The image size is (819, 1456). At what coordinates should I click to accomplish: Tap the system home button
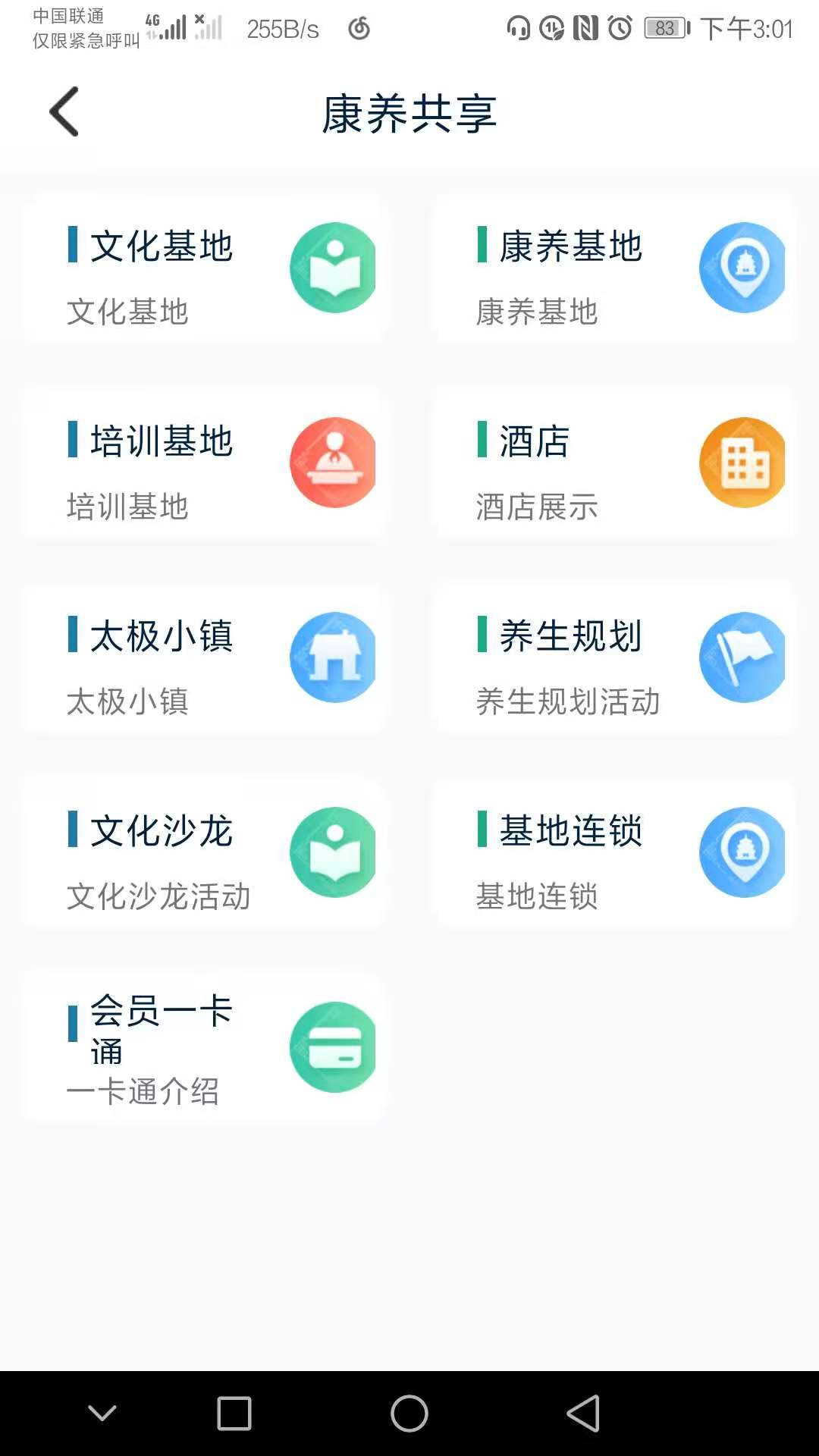(x=409, y=1414)
